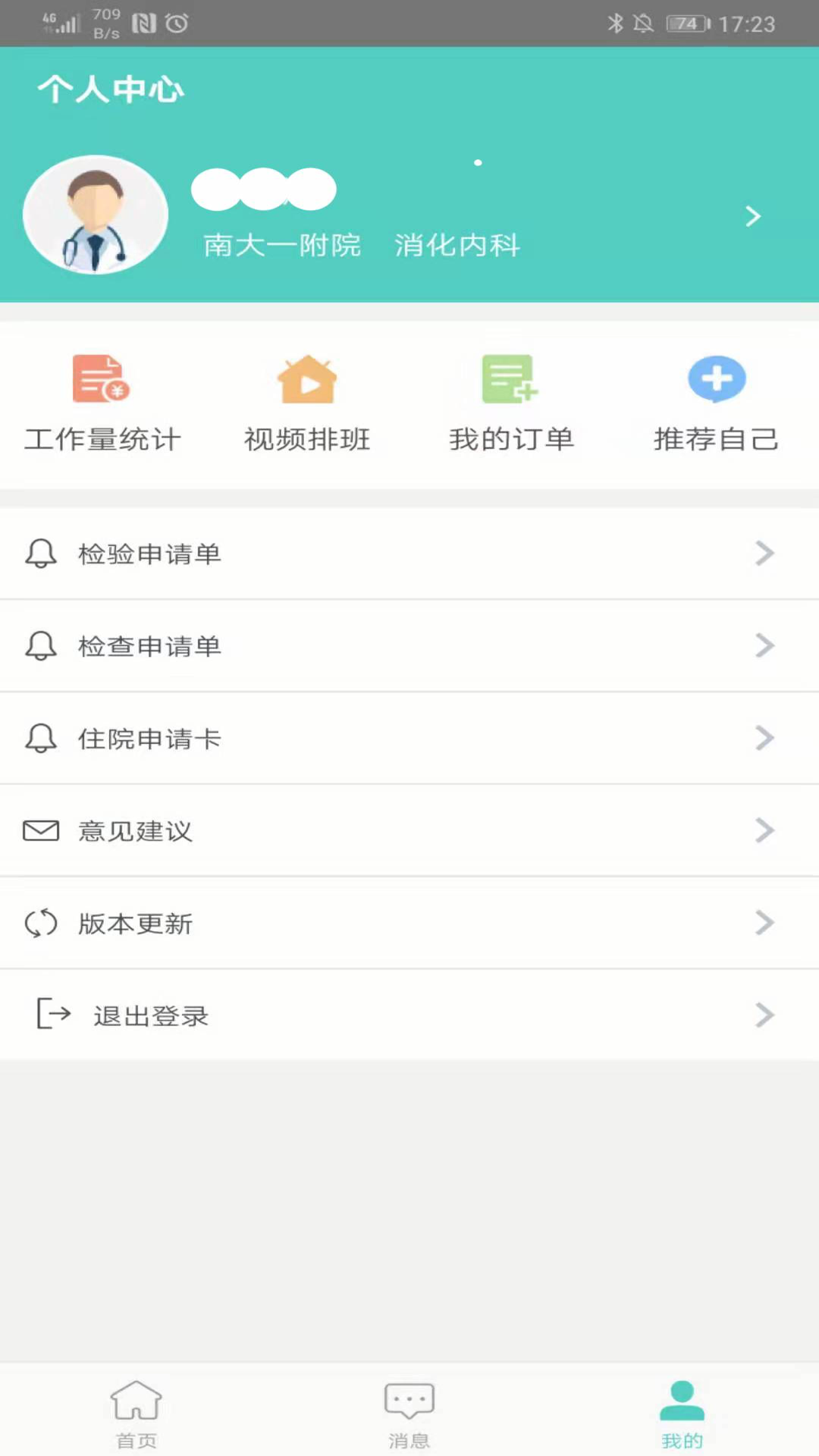Open the 检查申请单 list entry
This screenshot has width=819, height=1456.
pos(409,646)
